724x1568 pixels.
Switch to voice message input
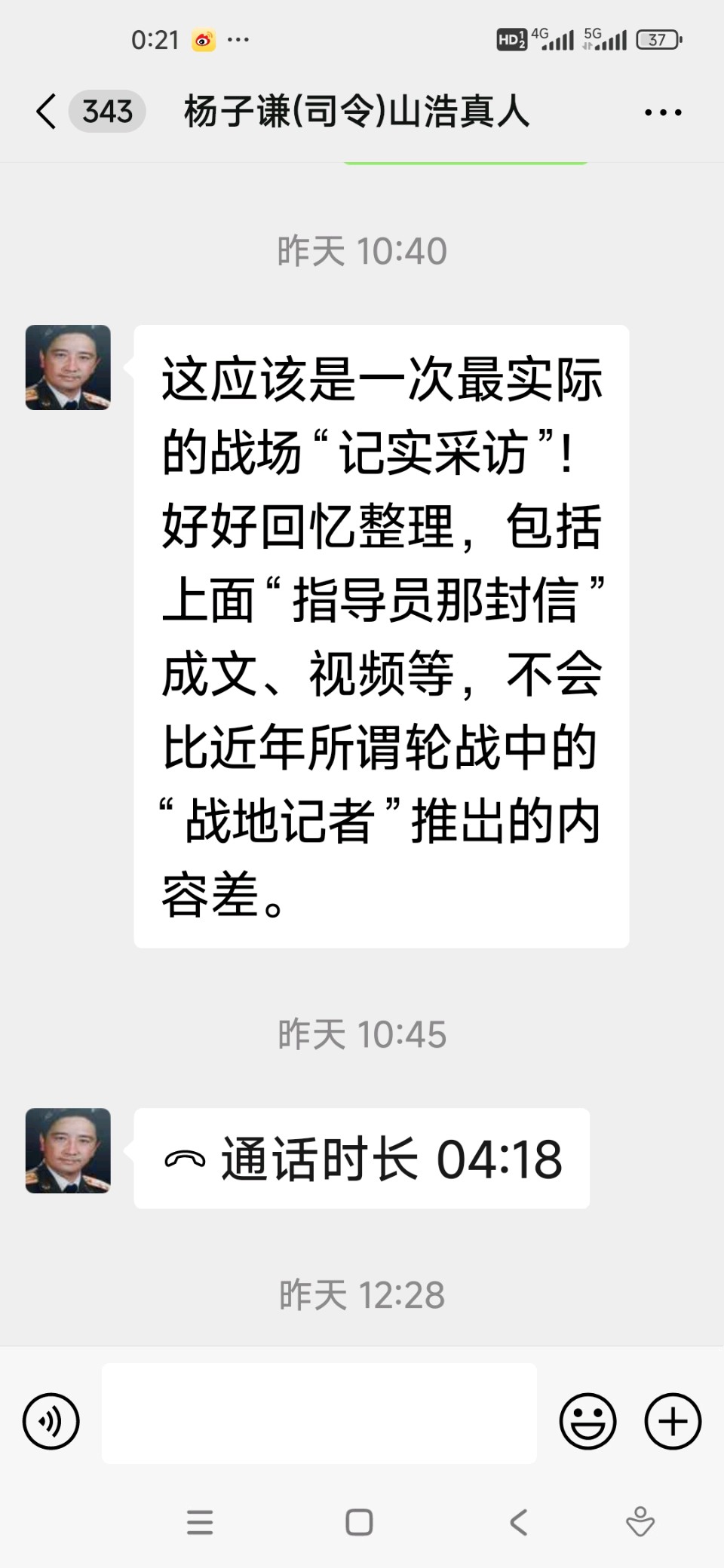click(x=51, y=1421)
